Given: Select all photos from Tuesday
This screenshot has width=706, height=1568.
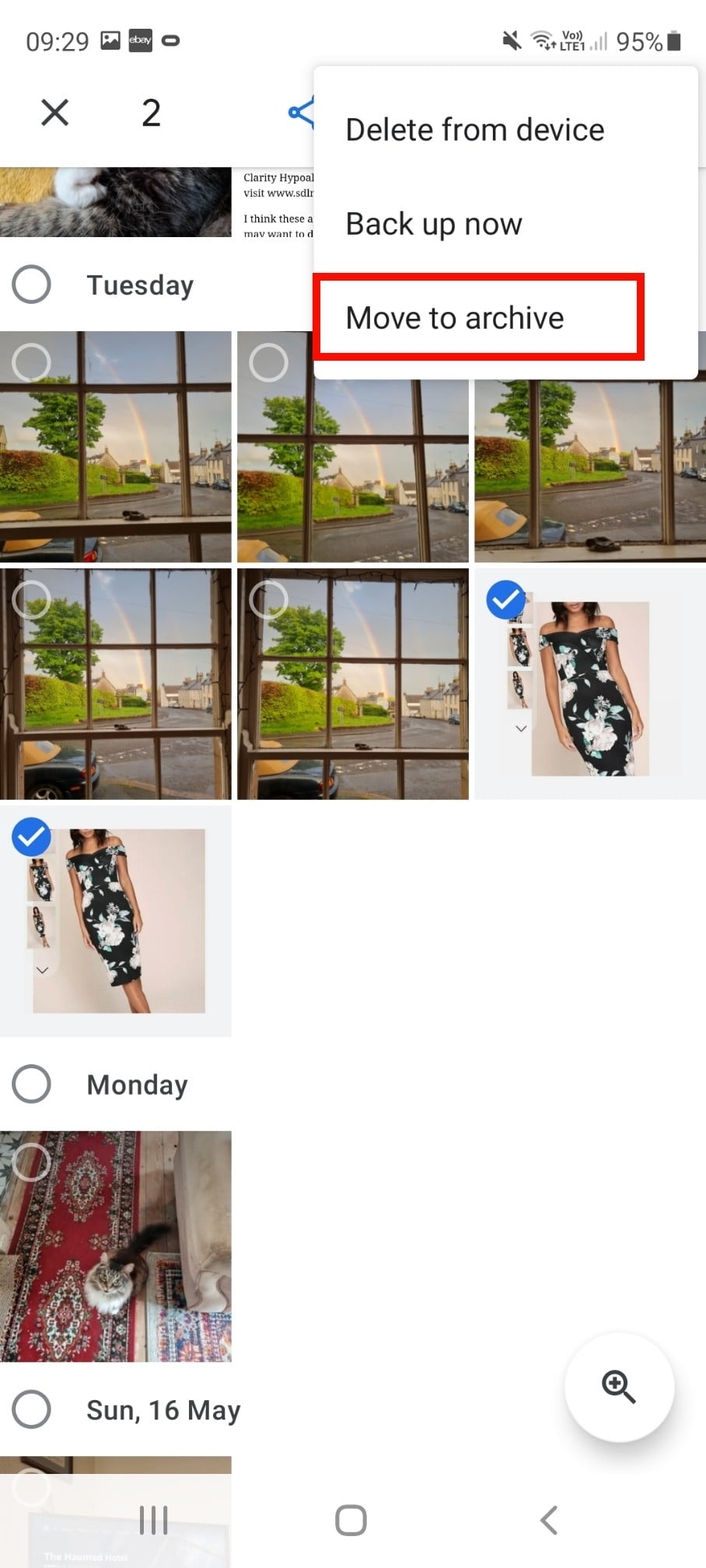Looking at the screenshot, I should 32,285.
